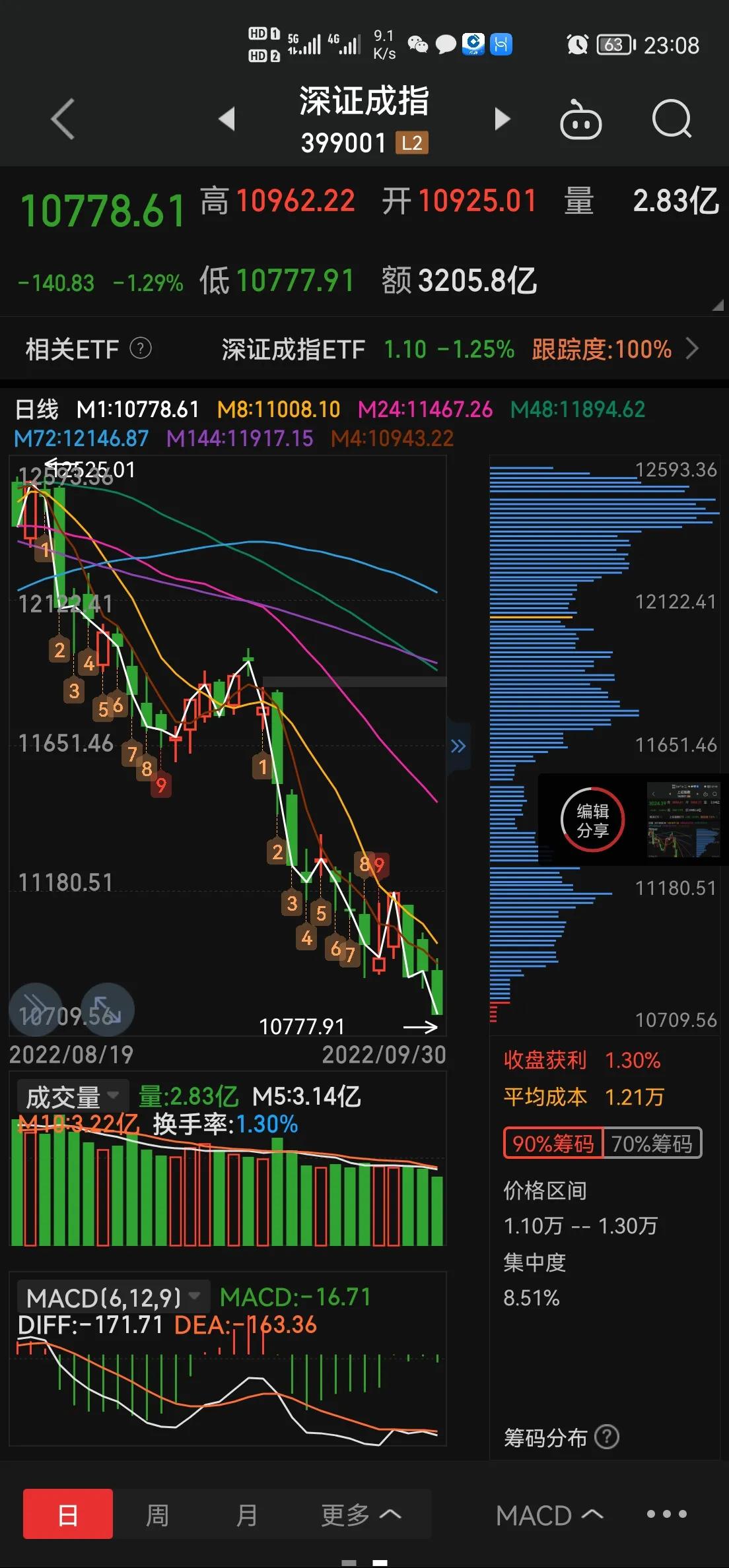729x1568 pixels.
Task: Select the 70%筹码 option
Action: 652,1144
